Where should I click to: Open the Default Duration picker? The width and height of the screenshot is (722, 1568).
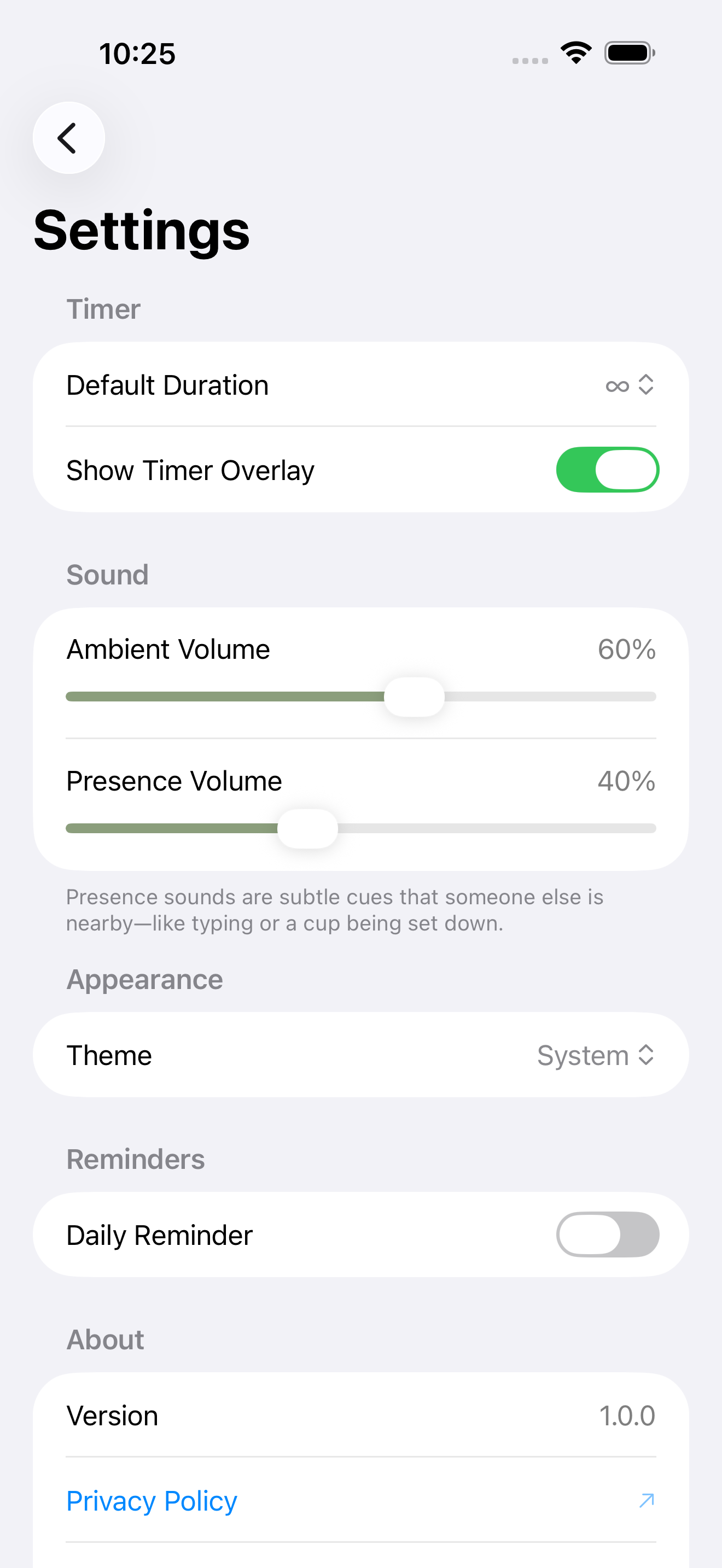coord(630,385)
